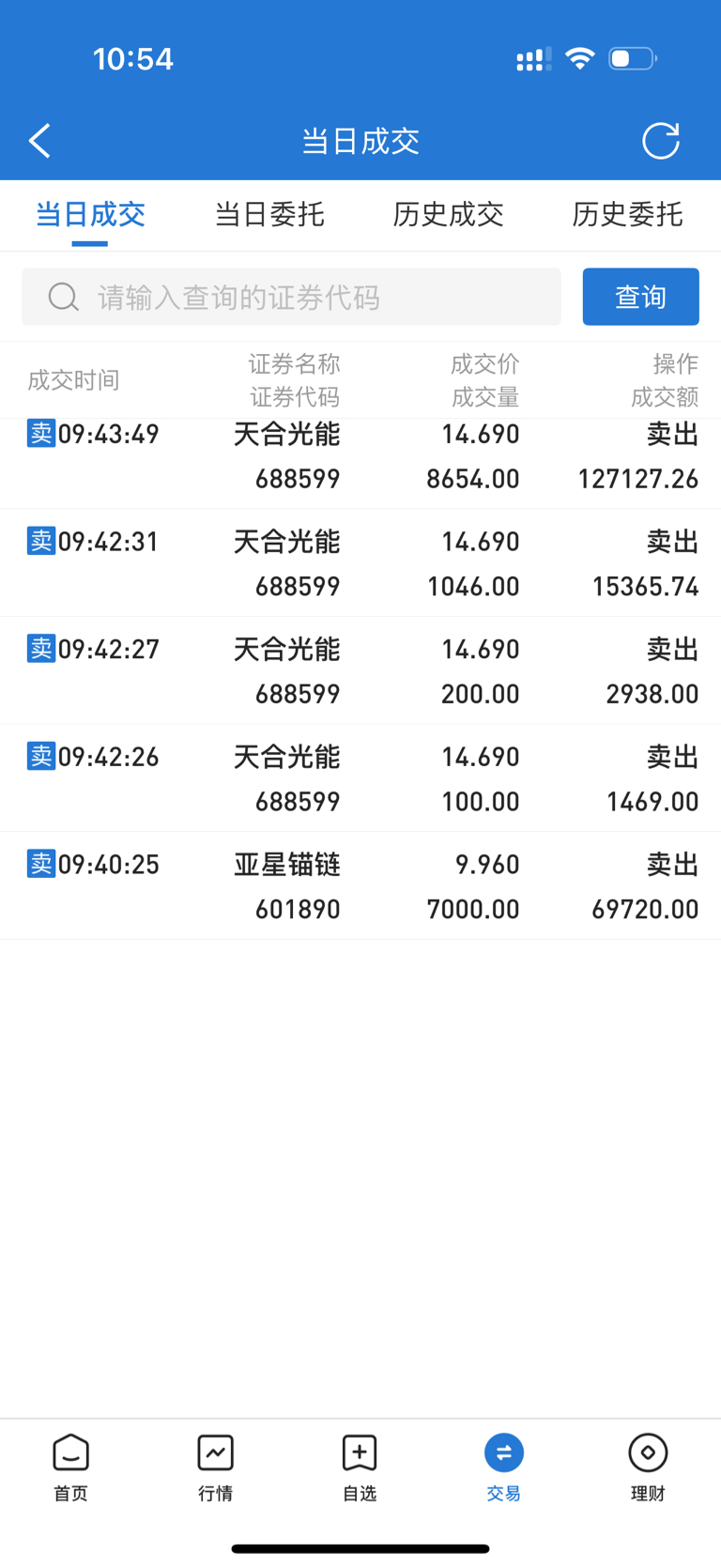The width and height of the screenshot is (721, 1568).
Task: Switch to the 历史成交 tab
Action: coord(449,214)
